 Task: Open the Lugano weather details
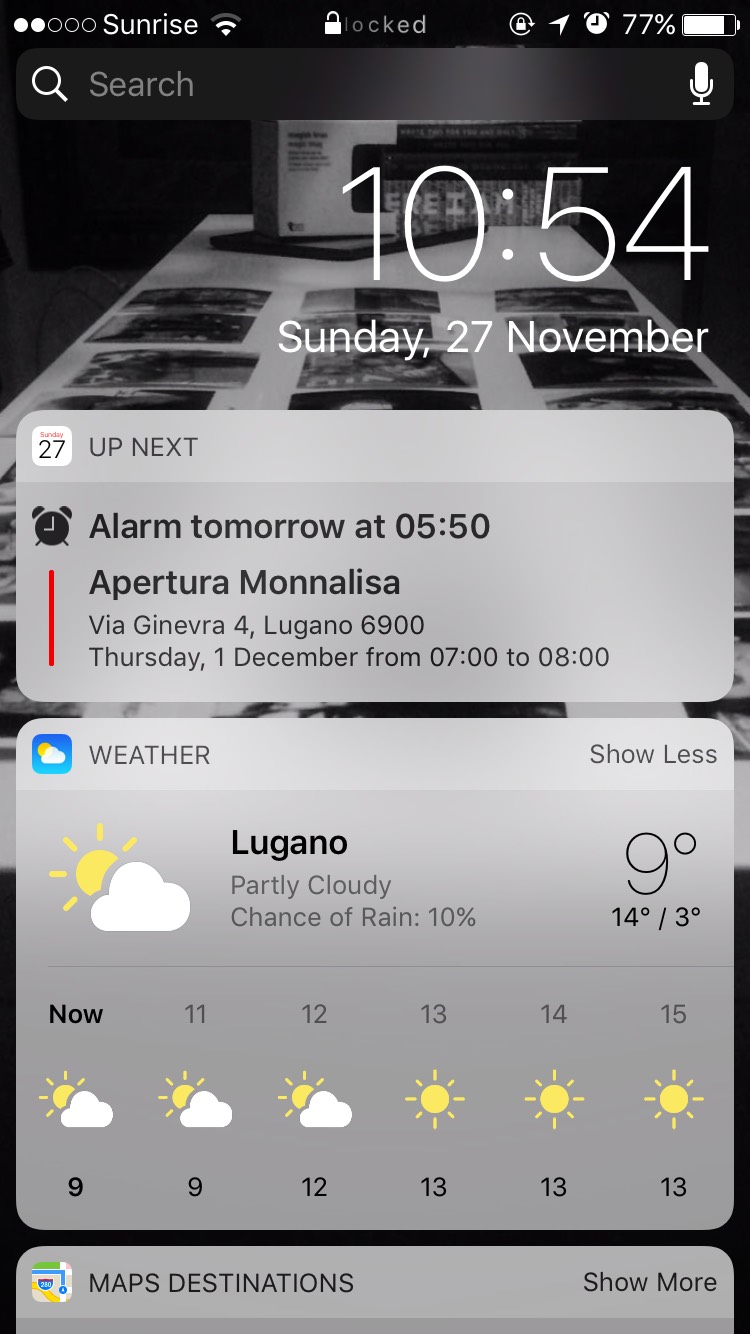(374, 877)
